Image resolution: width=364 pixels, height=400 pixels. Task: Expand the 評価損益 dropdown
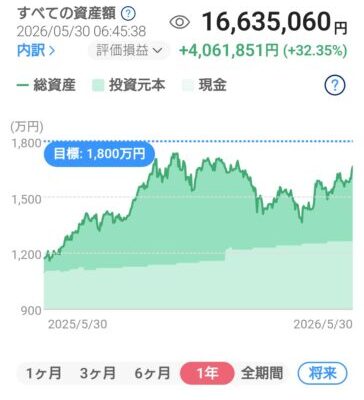129,51
